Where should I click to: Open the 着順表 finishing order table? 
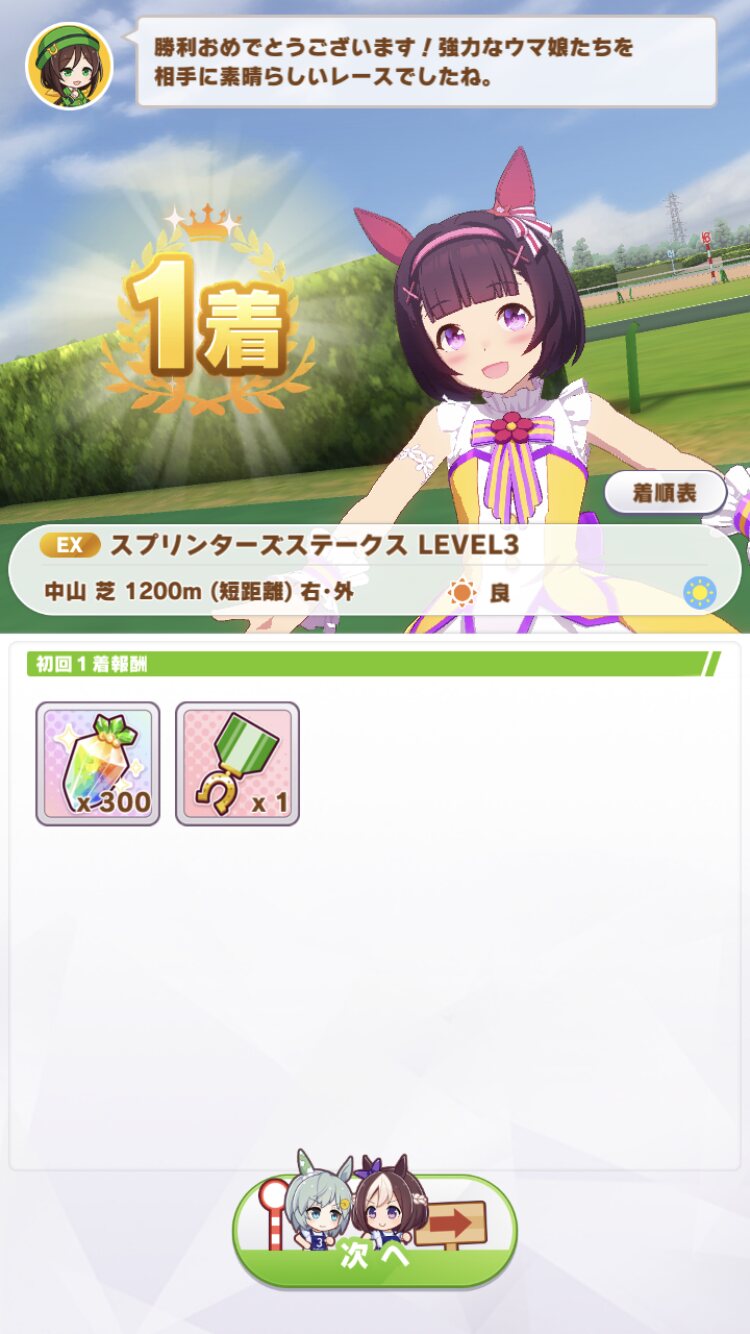(x=665, y=492)
